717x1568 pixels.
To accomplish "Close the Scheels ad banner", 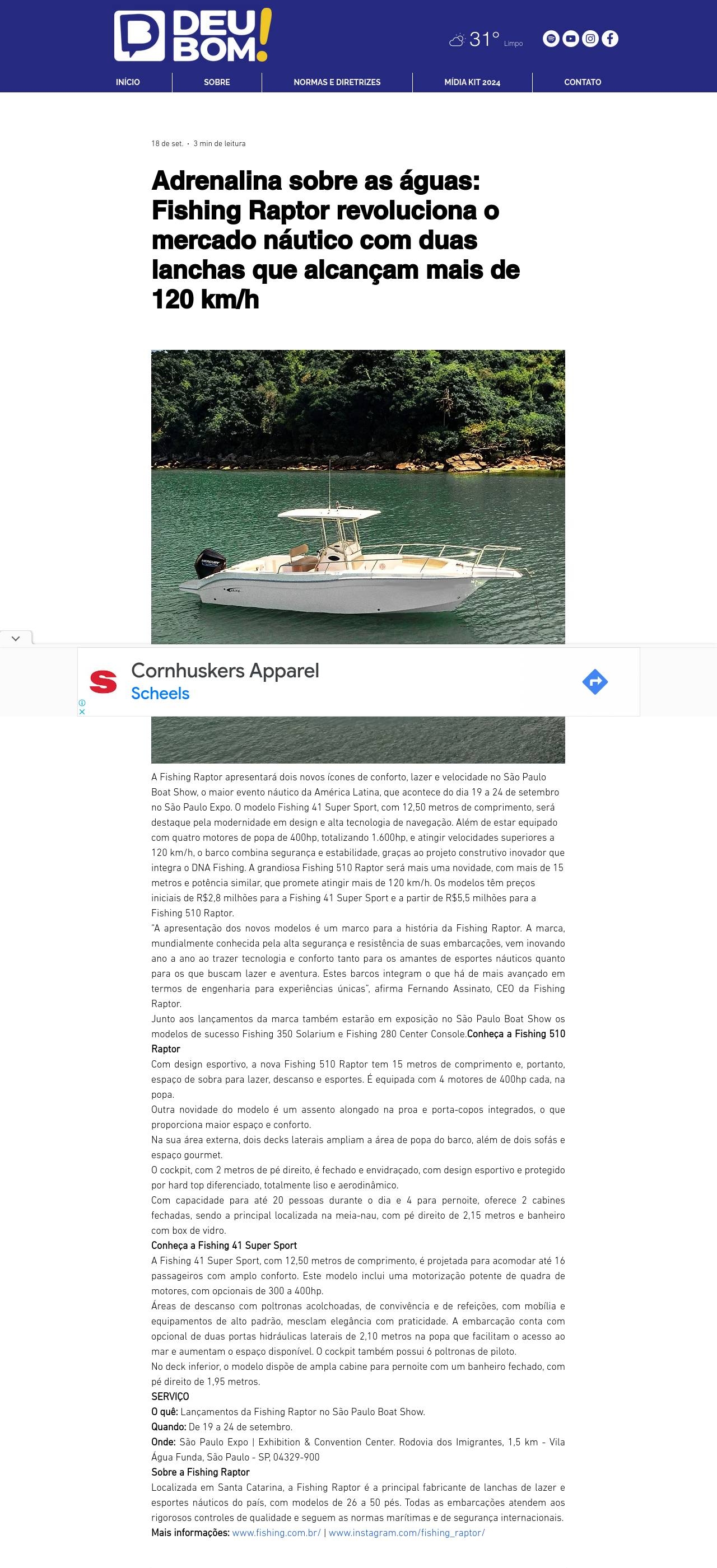I will (x=82, y=712).
